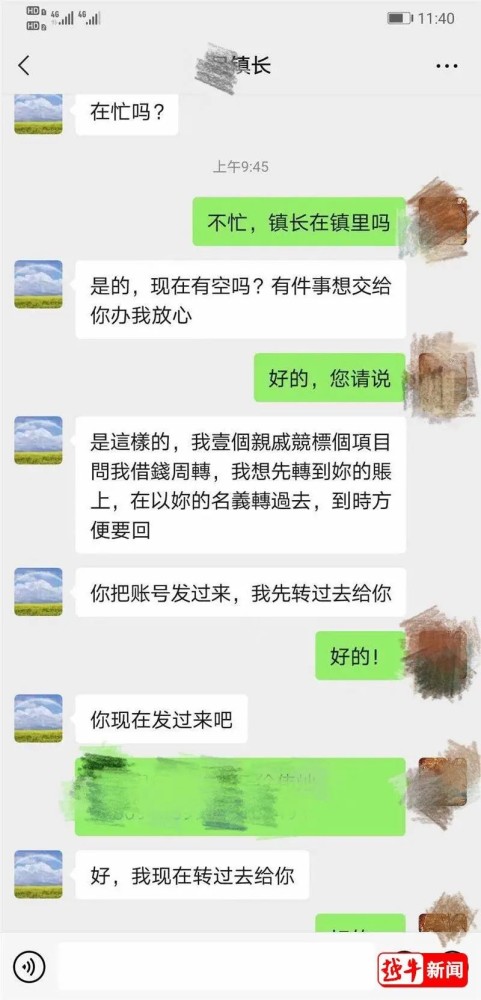This screenshot has width=481, height=1000.
Task: Tap the message text field
Action: [217, 967]
